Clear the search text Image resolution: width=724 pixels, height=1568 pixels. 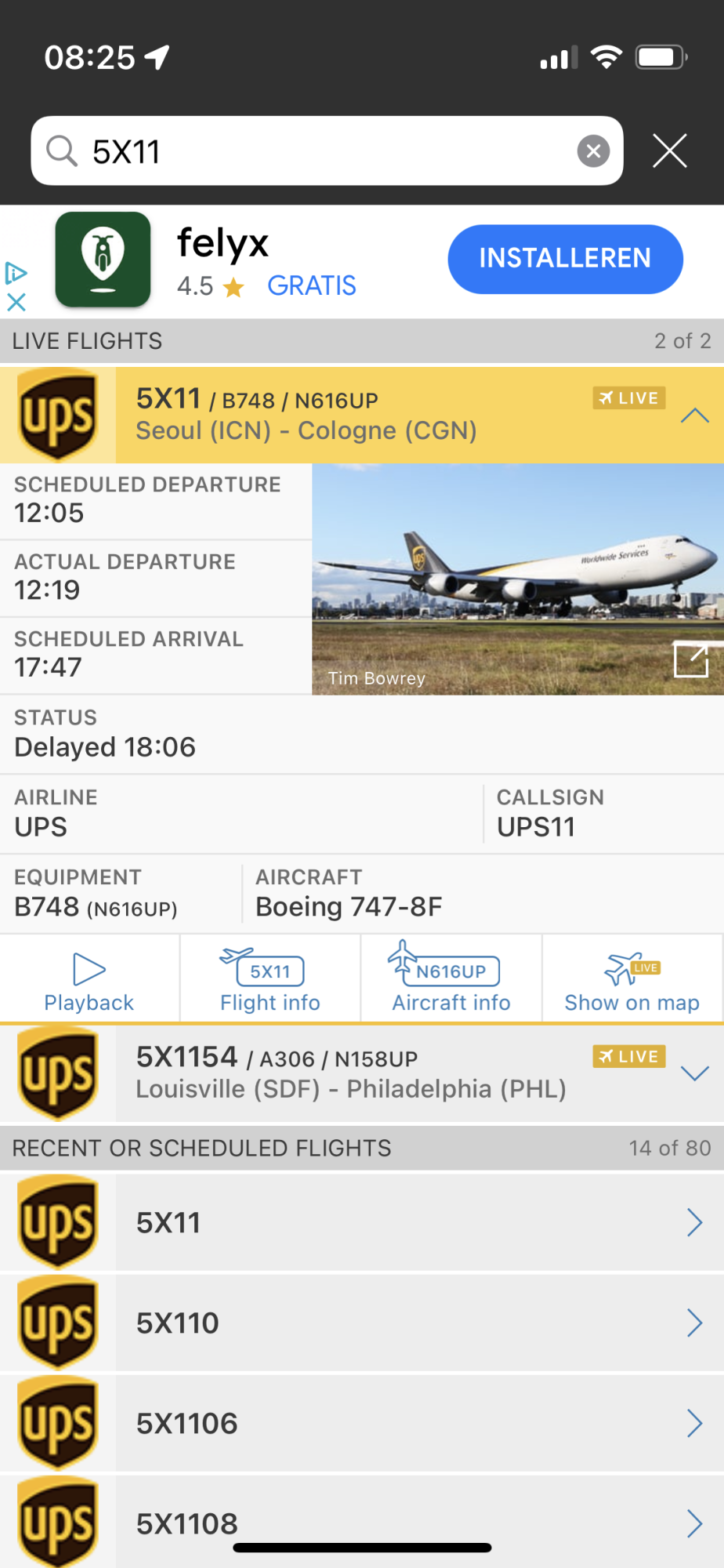(593, 151)
